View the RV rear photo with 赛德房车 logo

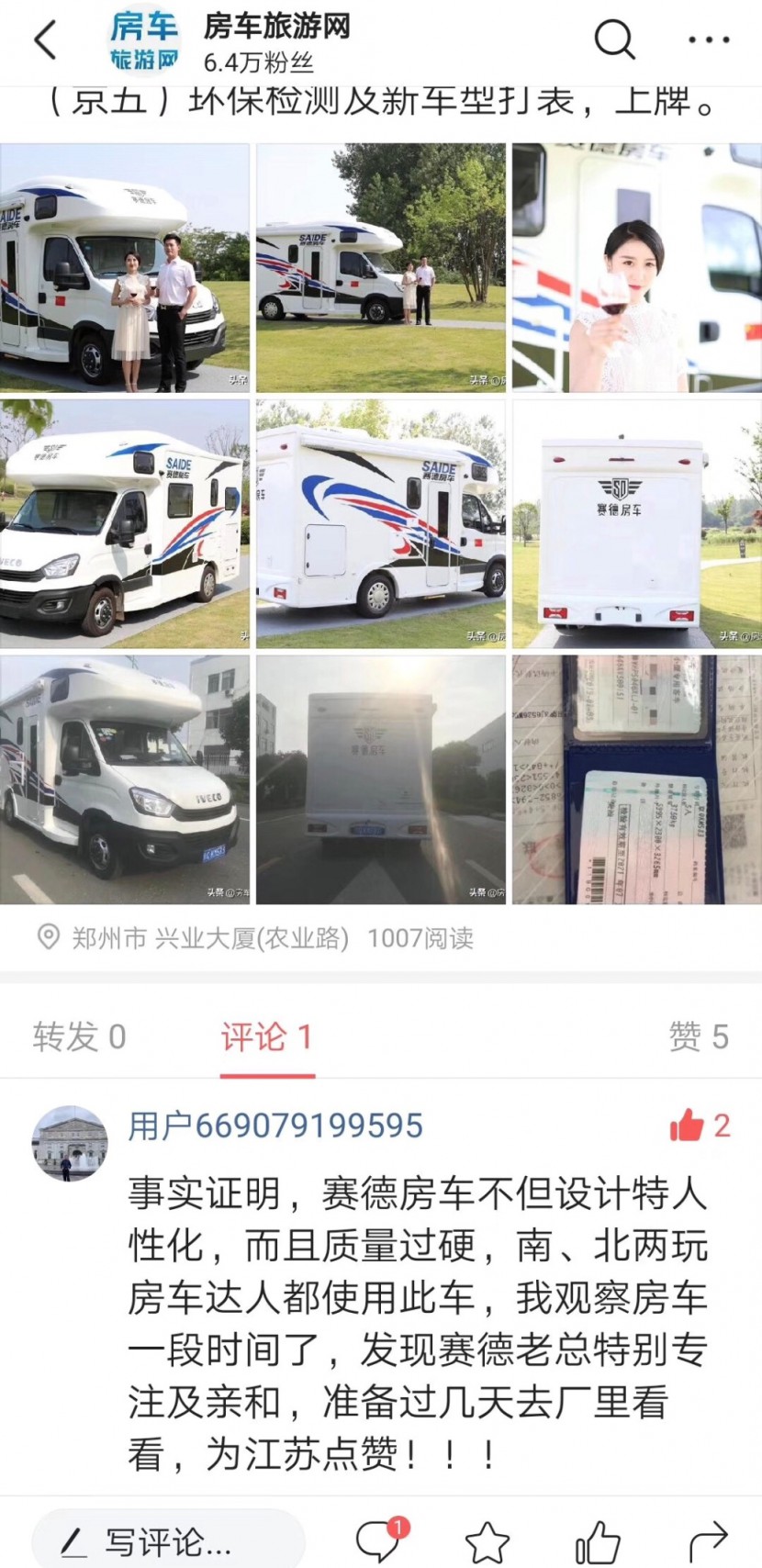[636, 524]
